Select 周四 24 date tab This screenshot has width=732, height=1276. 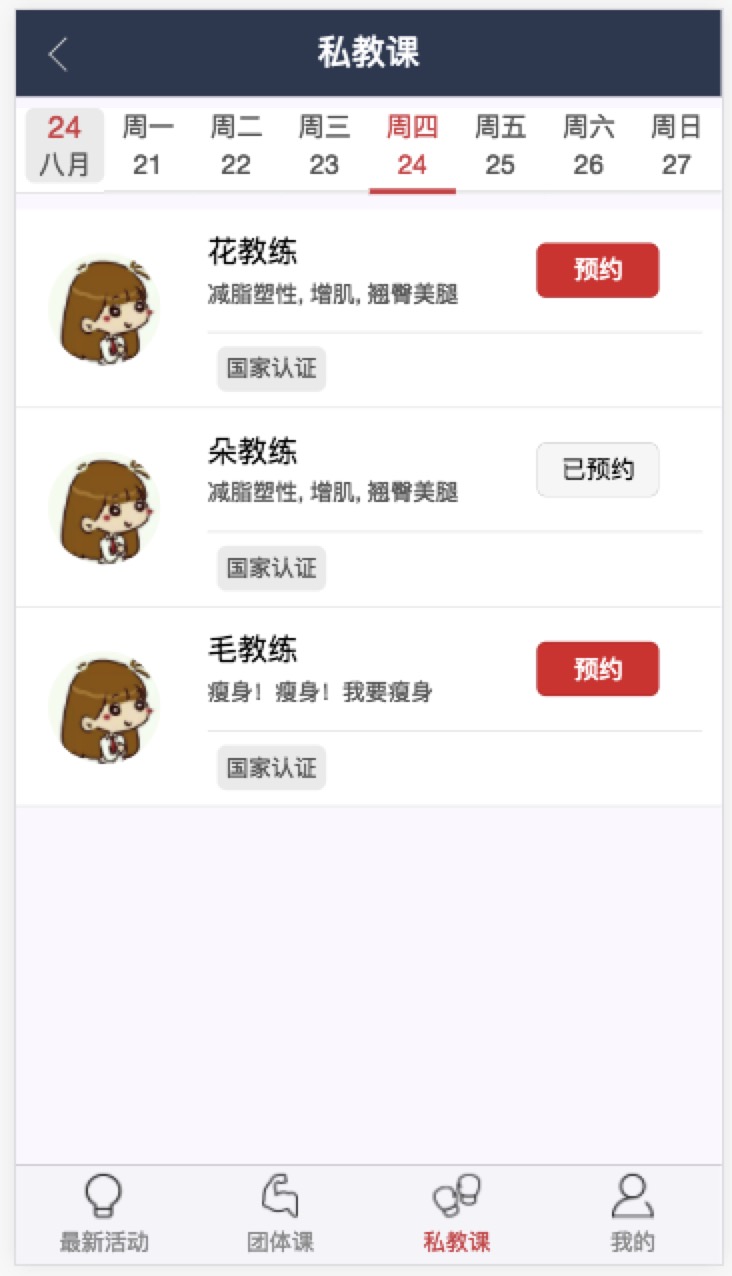pos(412,146)
